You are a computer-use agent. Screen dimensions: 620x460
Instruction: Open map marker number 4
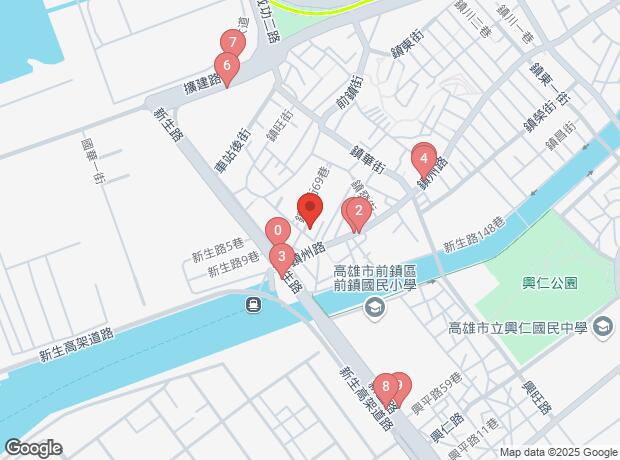[424, 158]
